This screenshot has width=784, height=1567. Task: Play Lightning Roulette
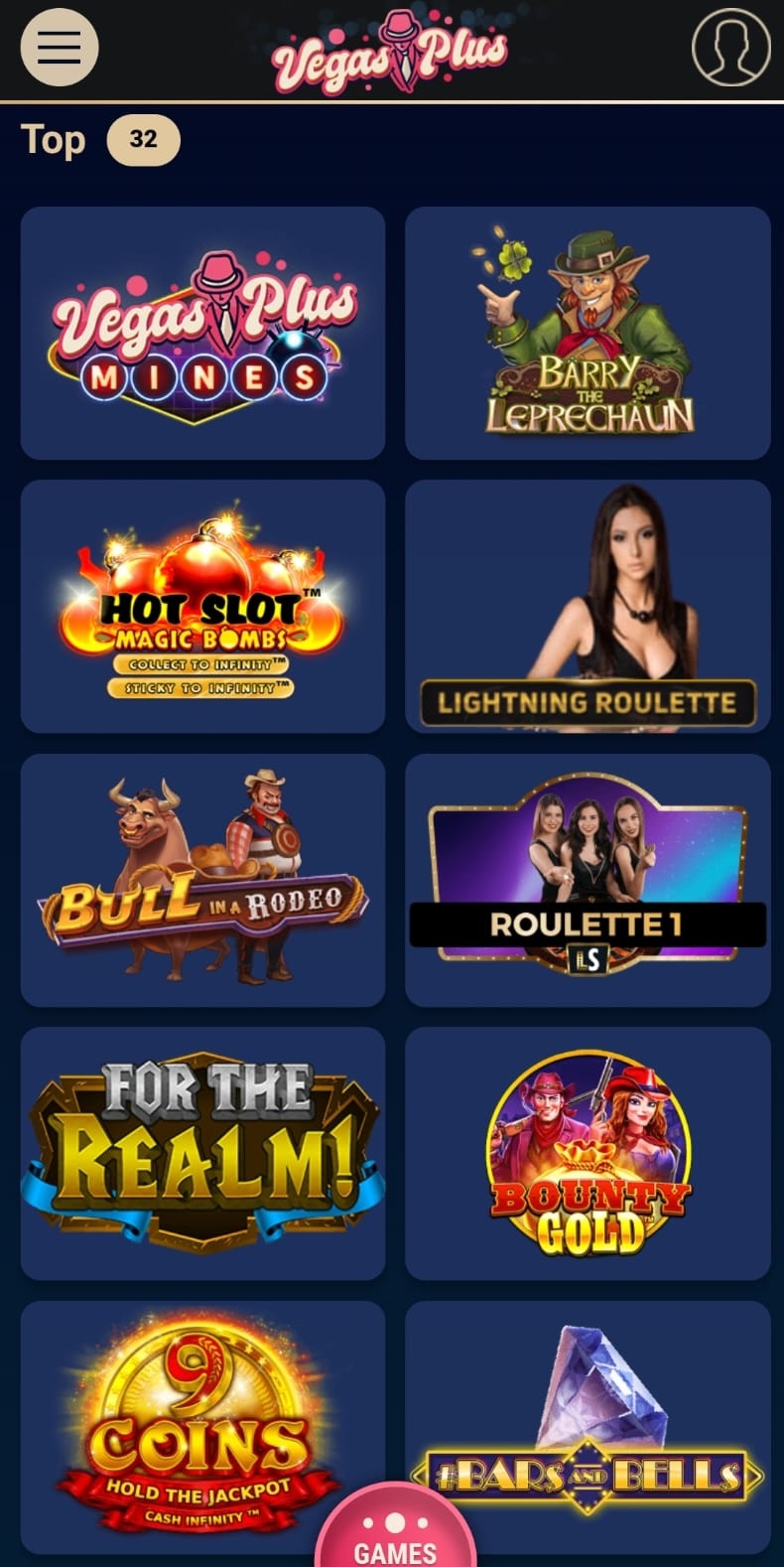click(588, 607)
